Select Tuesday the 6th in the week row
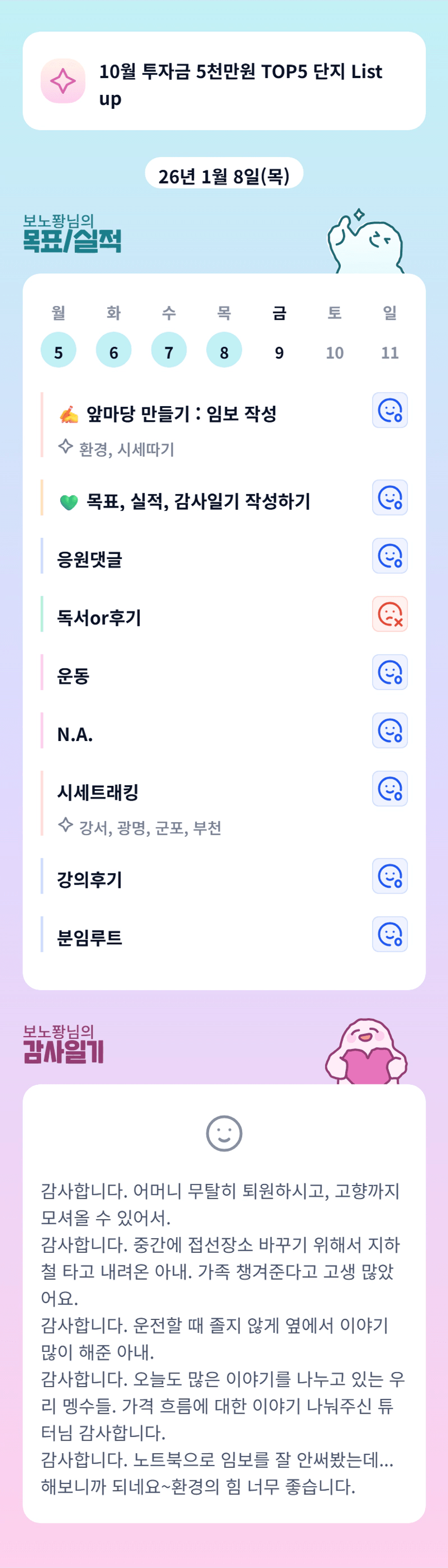 [x=114, y=350]
